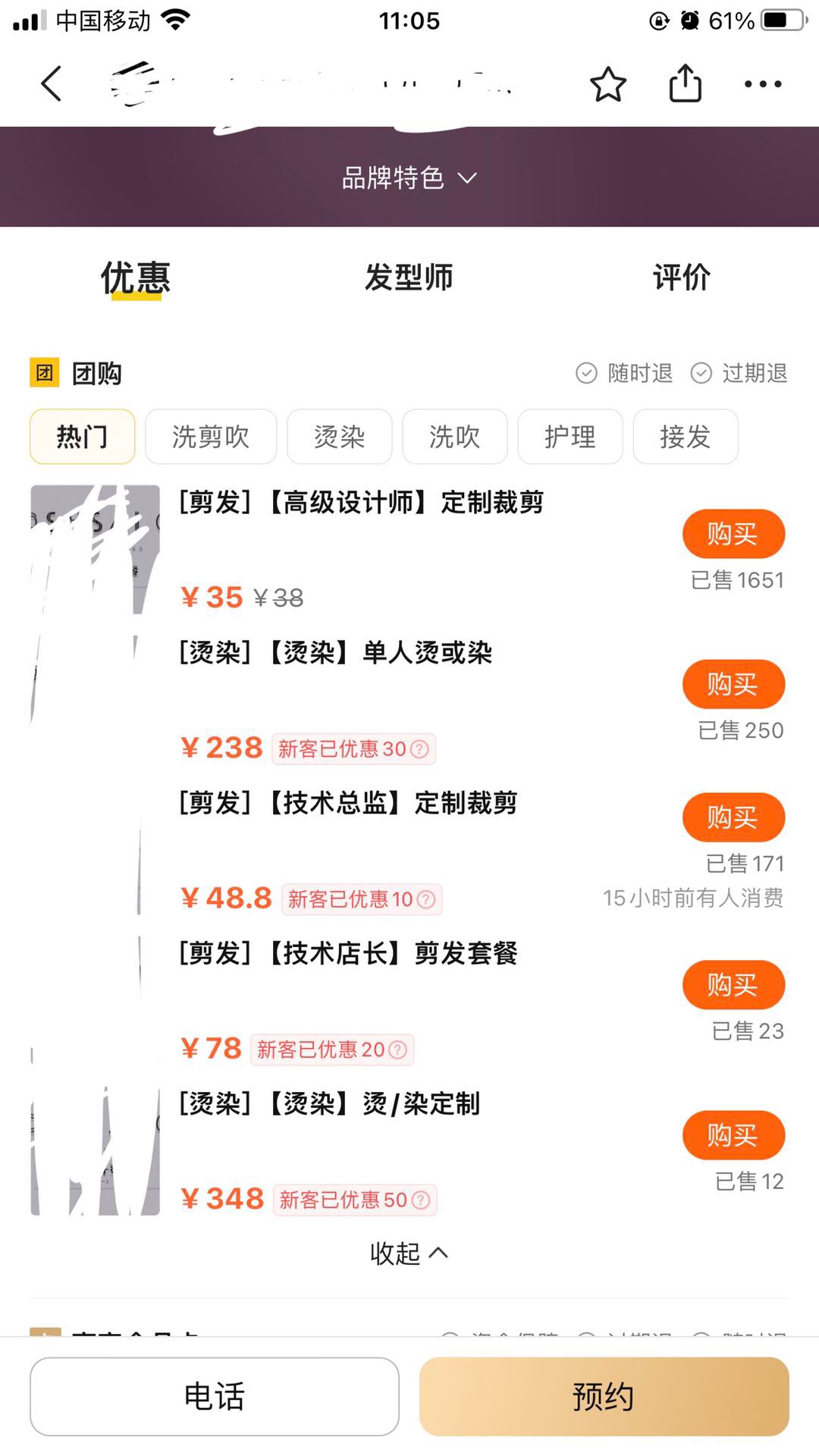Select the 护理 filter chip
The width and height of the screenshot is (819, 1456).
[570, 437]
